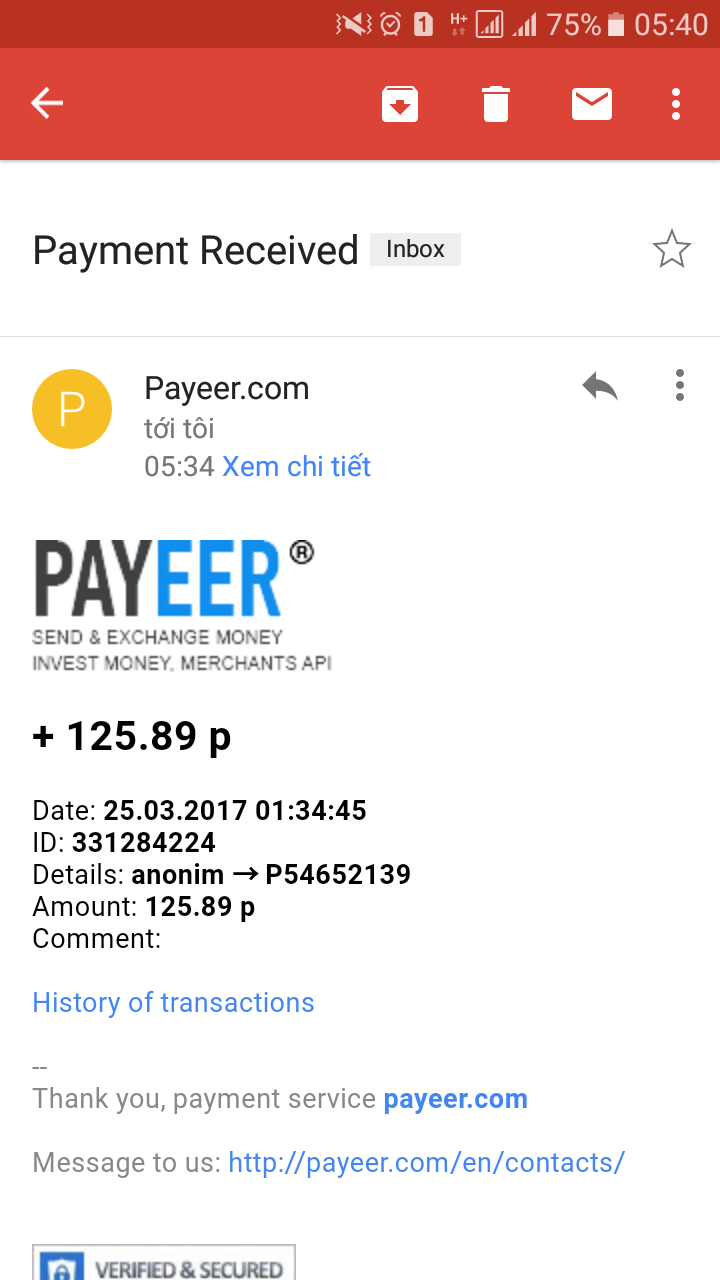Screen dimensions: 720x1280
Task: Go back to the inbox list
Action: pos(47,103)
